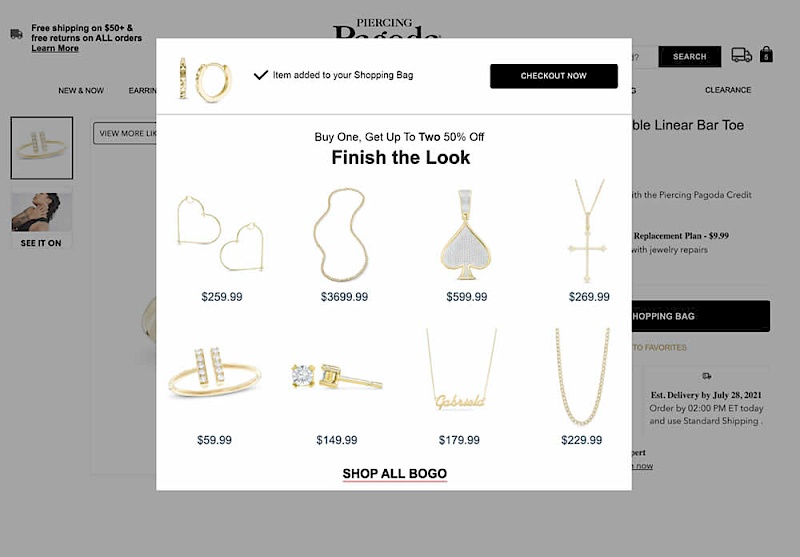The image size is (800, 557).
Task: Select the toe ring product thumbnail
Action: 42,148
